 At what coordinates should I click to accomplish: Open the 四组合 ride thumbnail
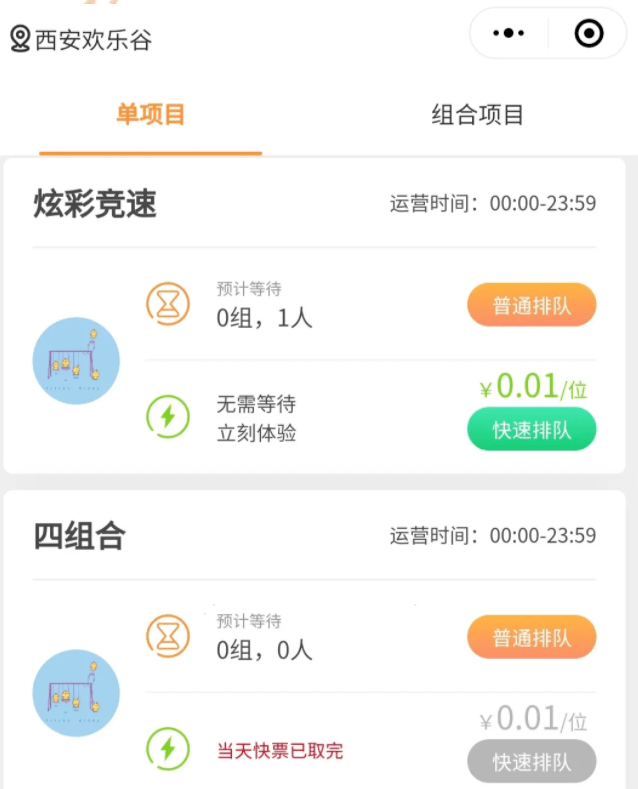point(76,693)
